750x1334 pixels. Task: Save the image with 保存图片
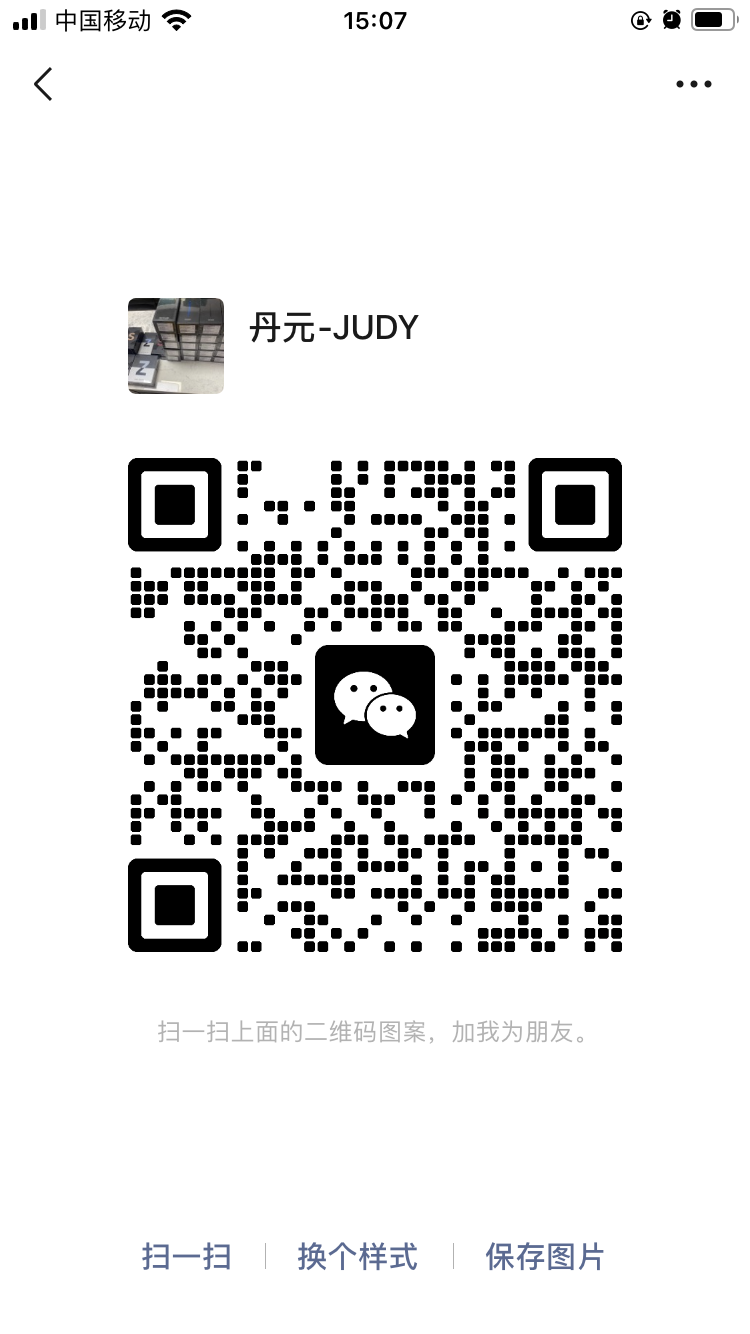[545, 1257]
